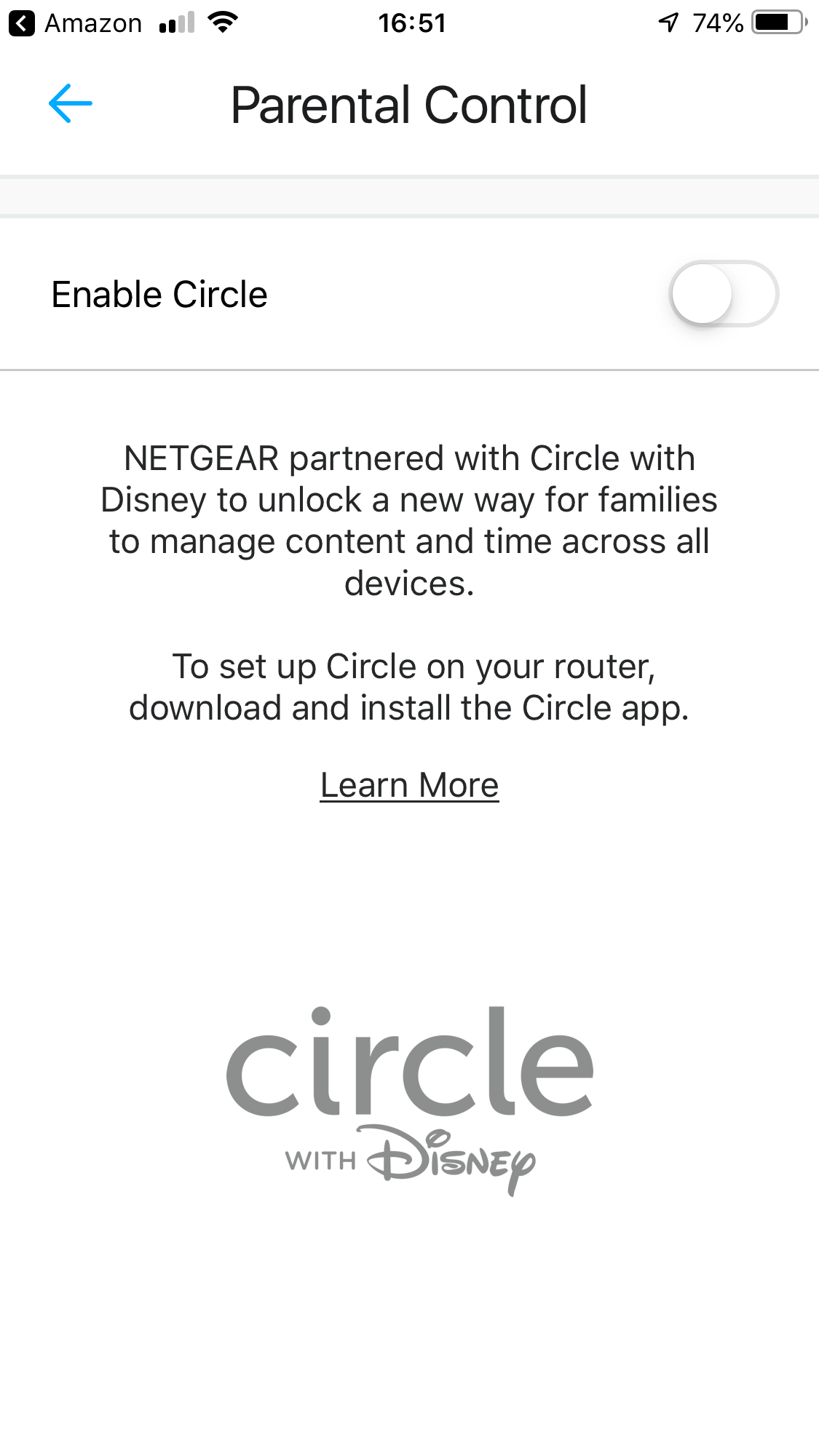Turn on the Enable Circle switch

pos(723,294)
